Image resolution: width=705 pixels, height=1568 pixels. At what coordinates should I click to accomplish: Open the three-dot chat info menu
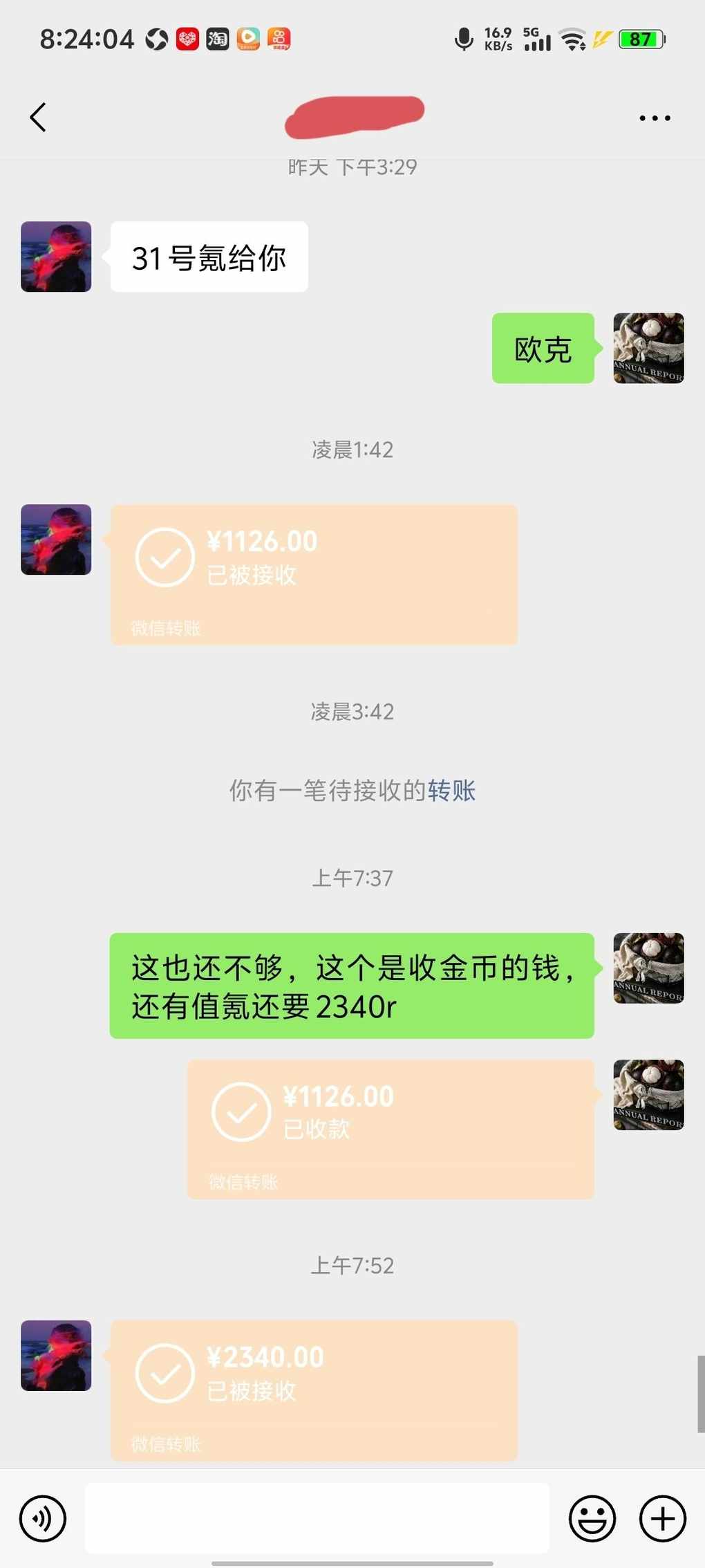coord(654,118)
